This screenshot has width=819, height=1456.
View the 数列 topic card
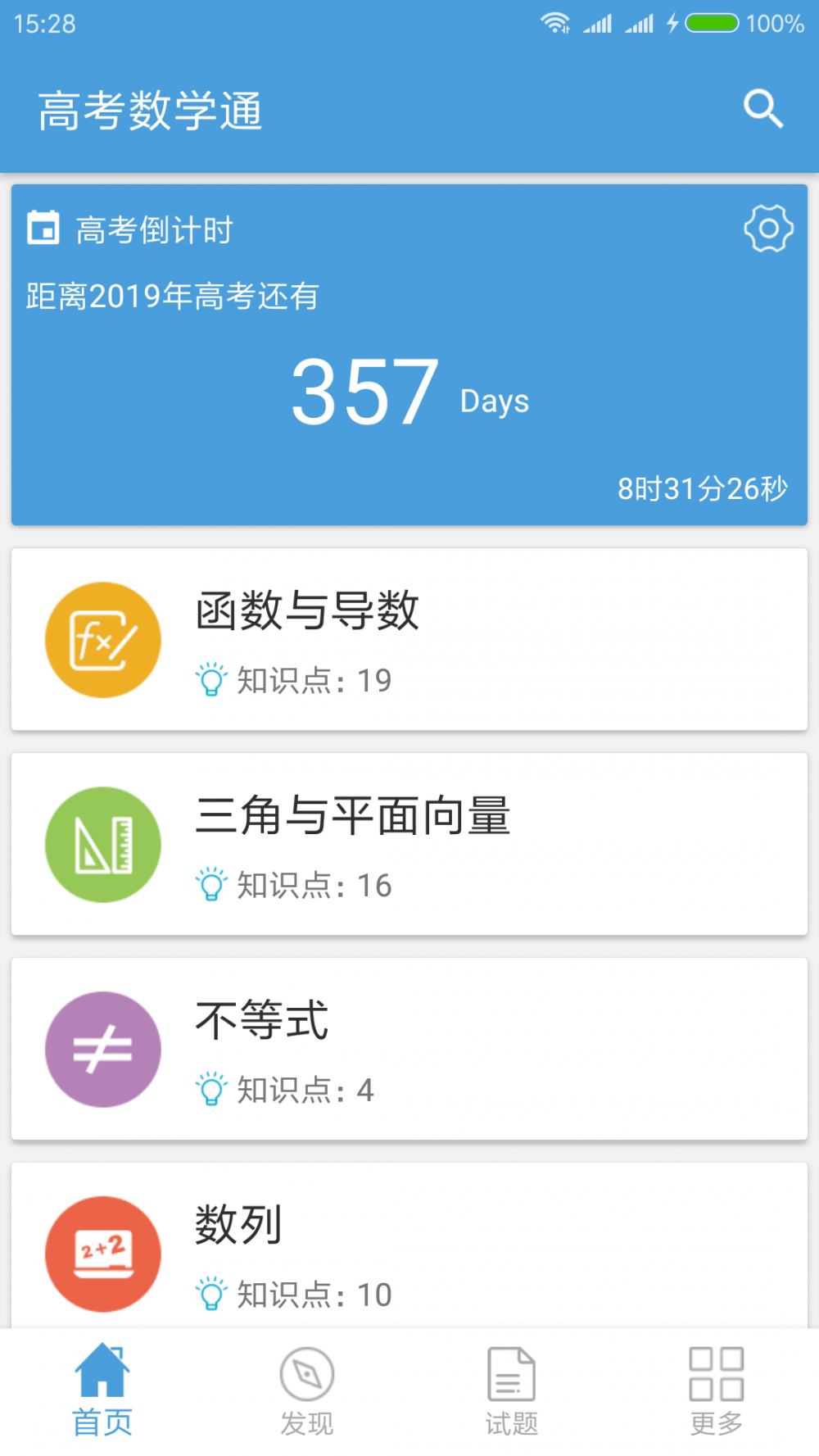409,1245
